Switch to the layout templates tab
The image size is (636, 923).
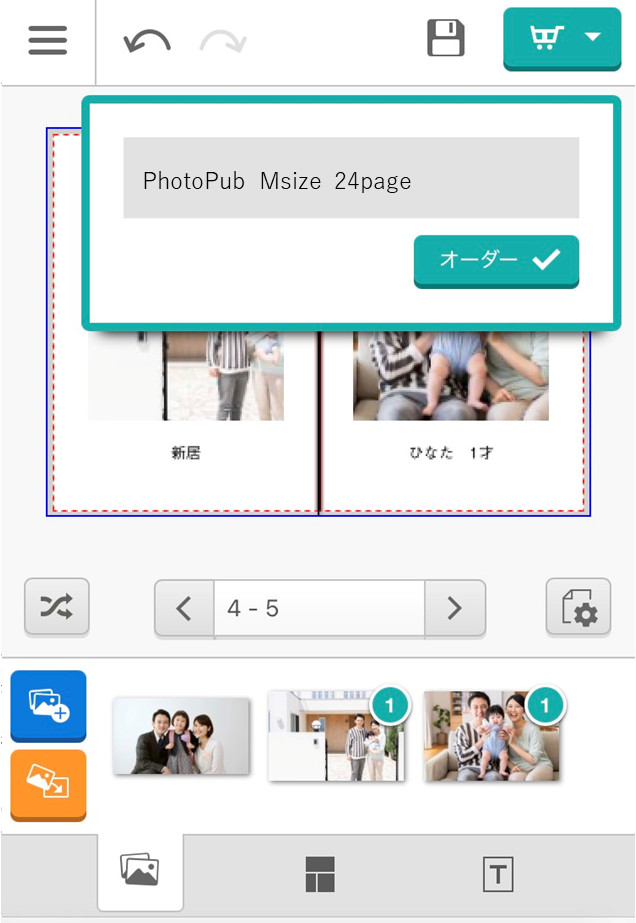click(x=320, y=874)
